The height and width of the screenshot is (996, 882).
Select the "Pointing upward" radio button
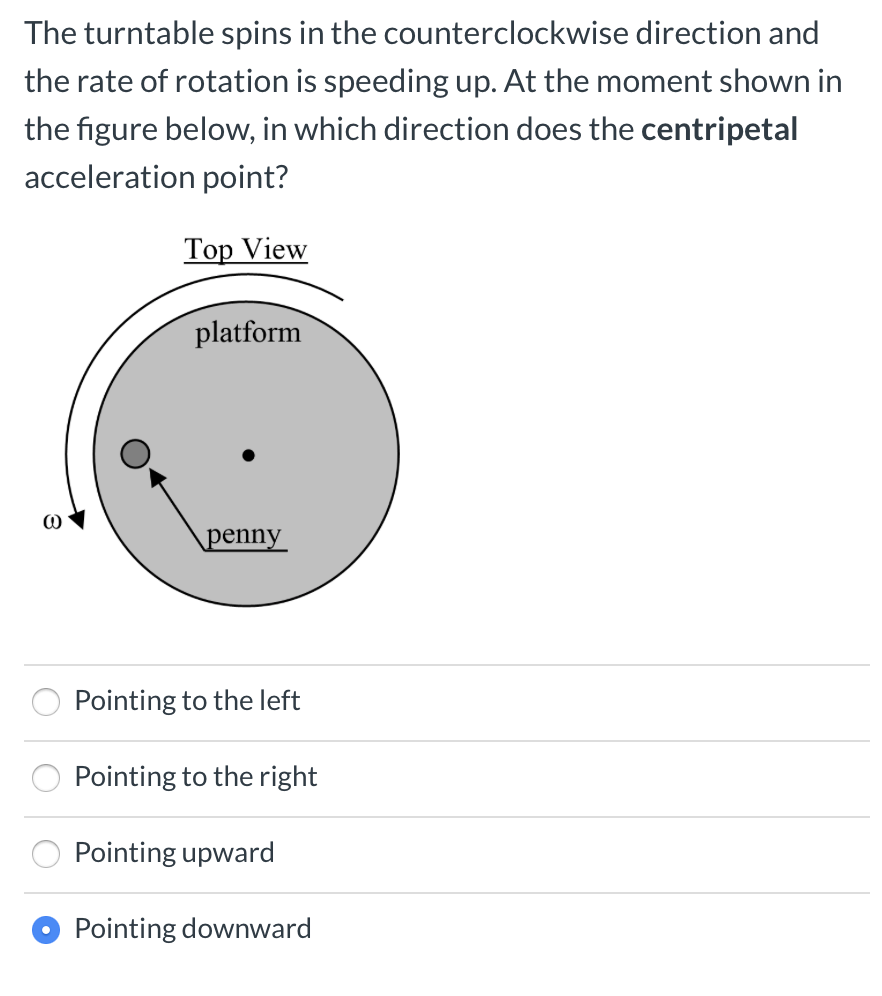[x=45, y=854]
